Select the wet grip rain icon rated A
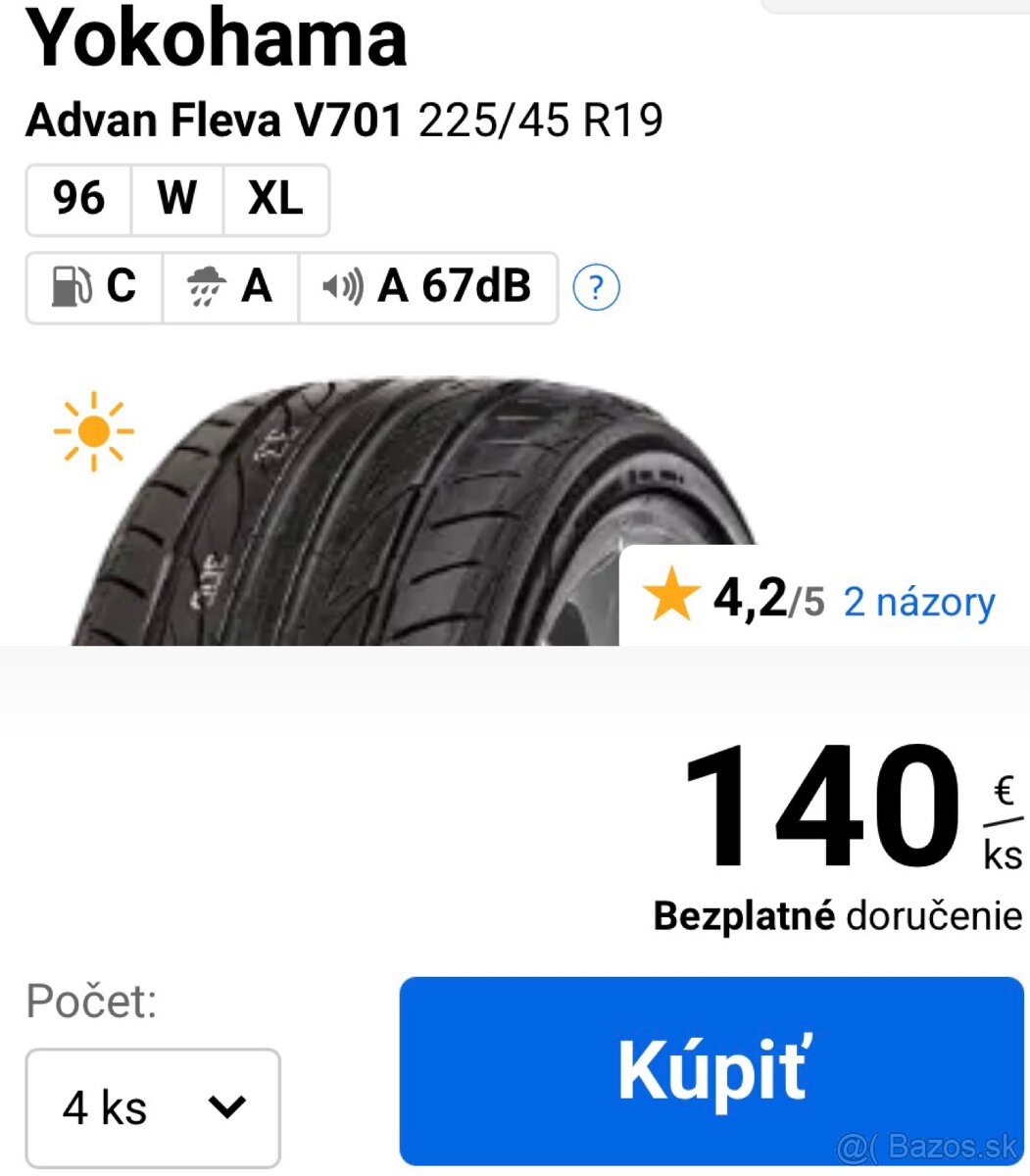 click(x=207, y=287)
